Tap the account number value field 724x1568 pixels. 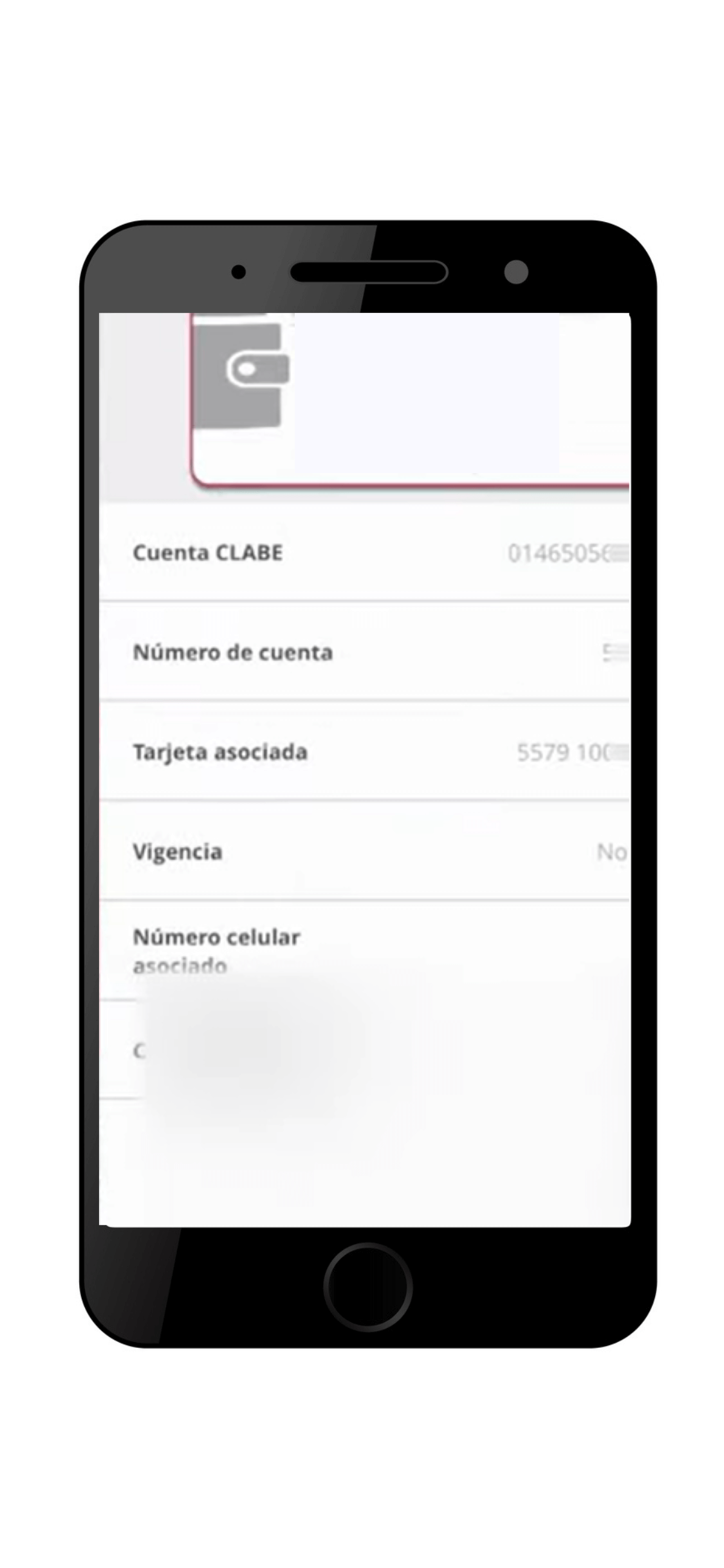click(x=618, y=652)
